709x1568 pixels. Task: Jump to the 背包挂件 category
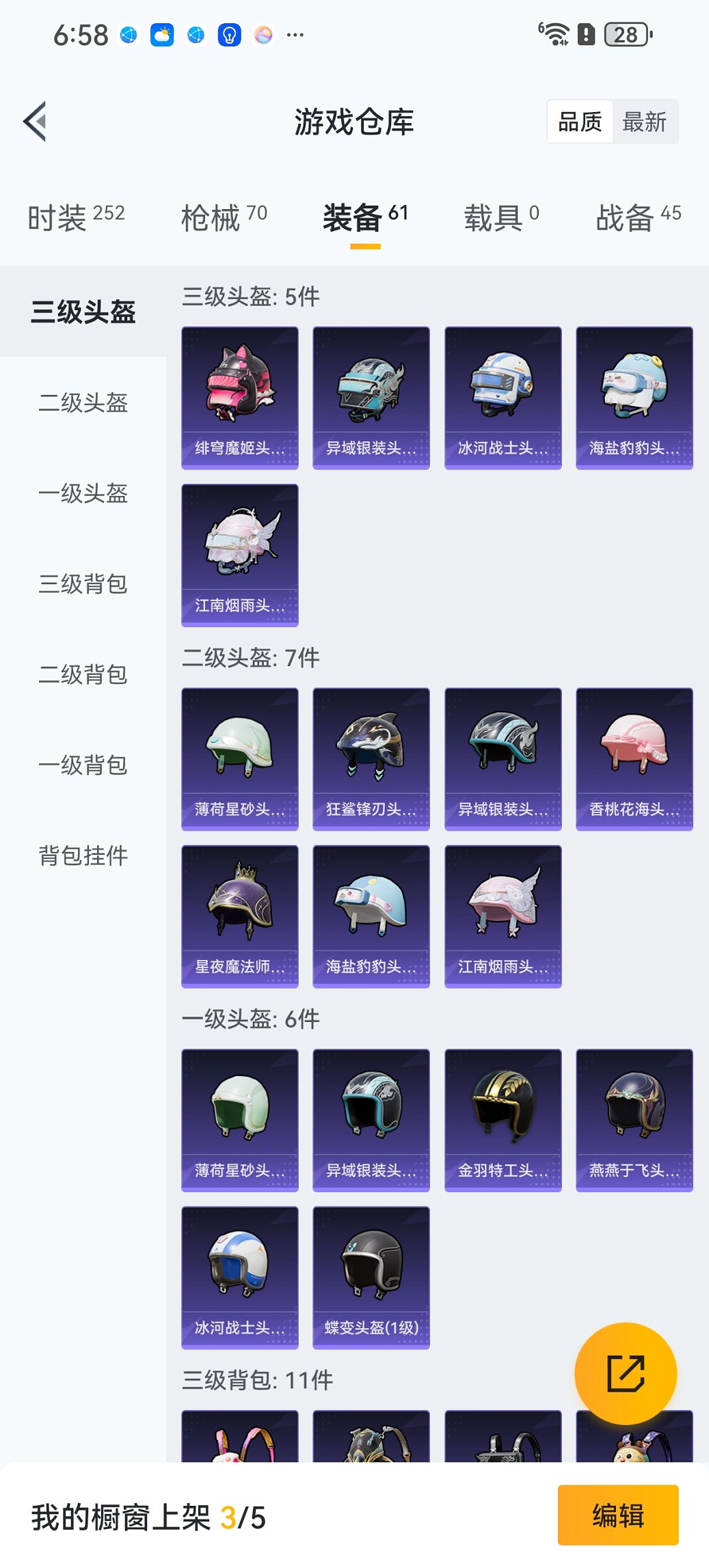(83, 855)
